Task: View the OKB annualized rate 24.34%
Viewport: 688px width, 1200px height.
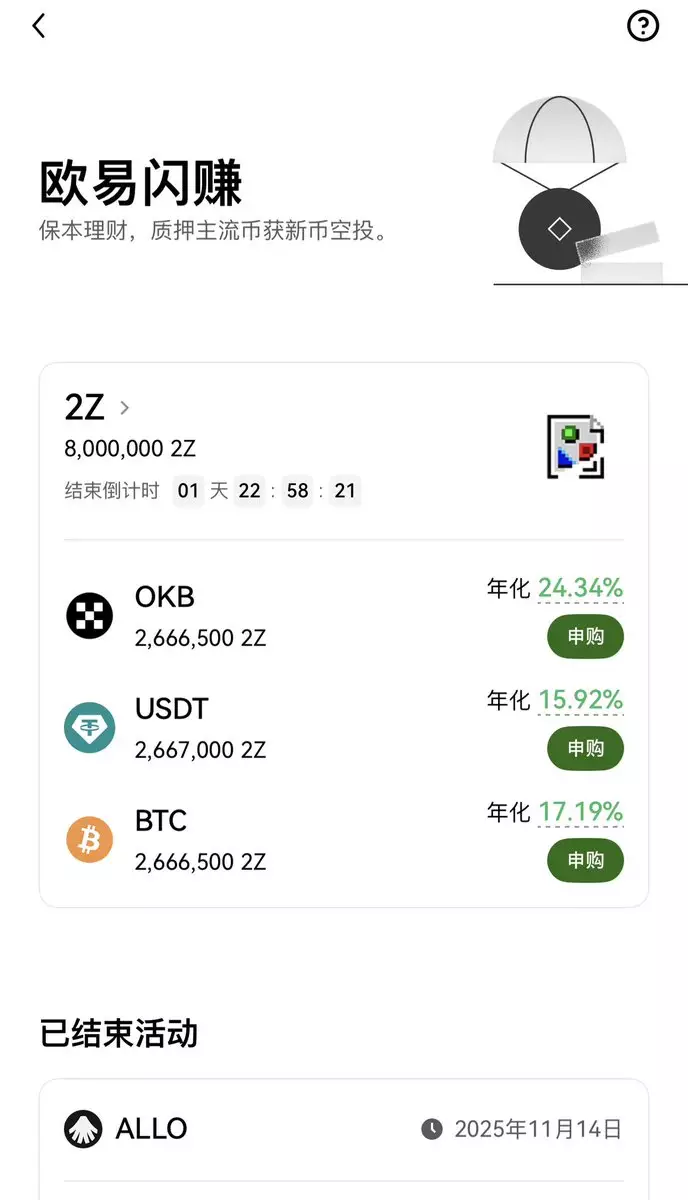Action: tap(580, 589)
